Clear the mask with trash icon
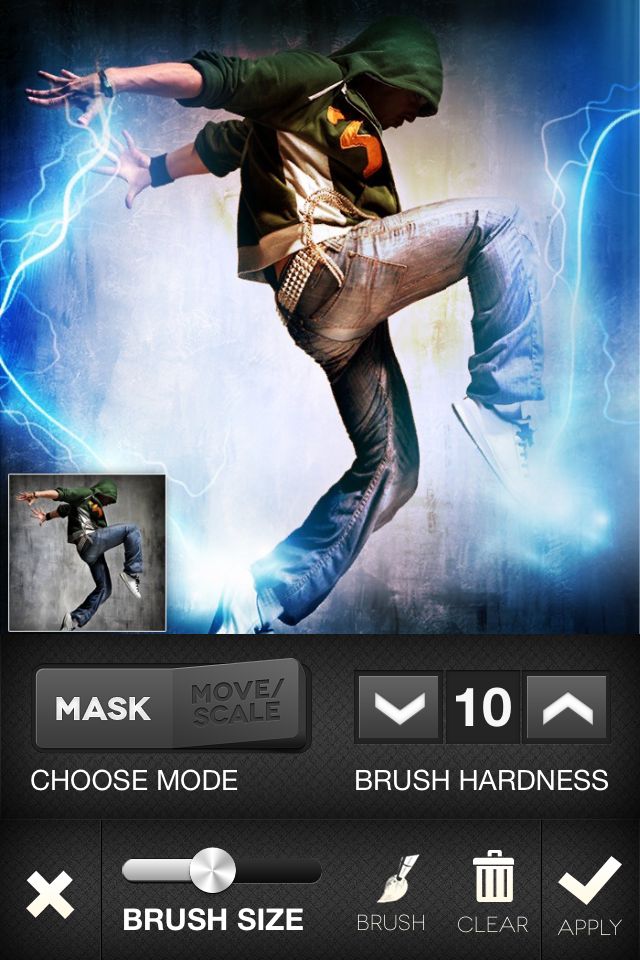 point(493,892)
